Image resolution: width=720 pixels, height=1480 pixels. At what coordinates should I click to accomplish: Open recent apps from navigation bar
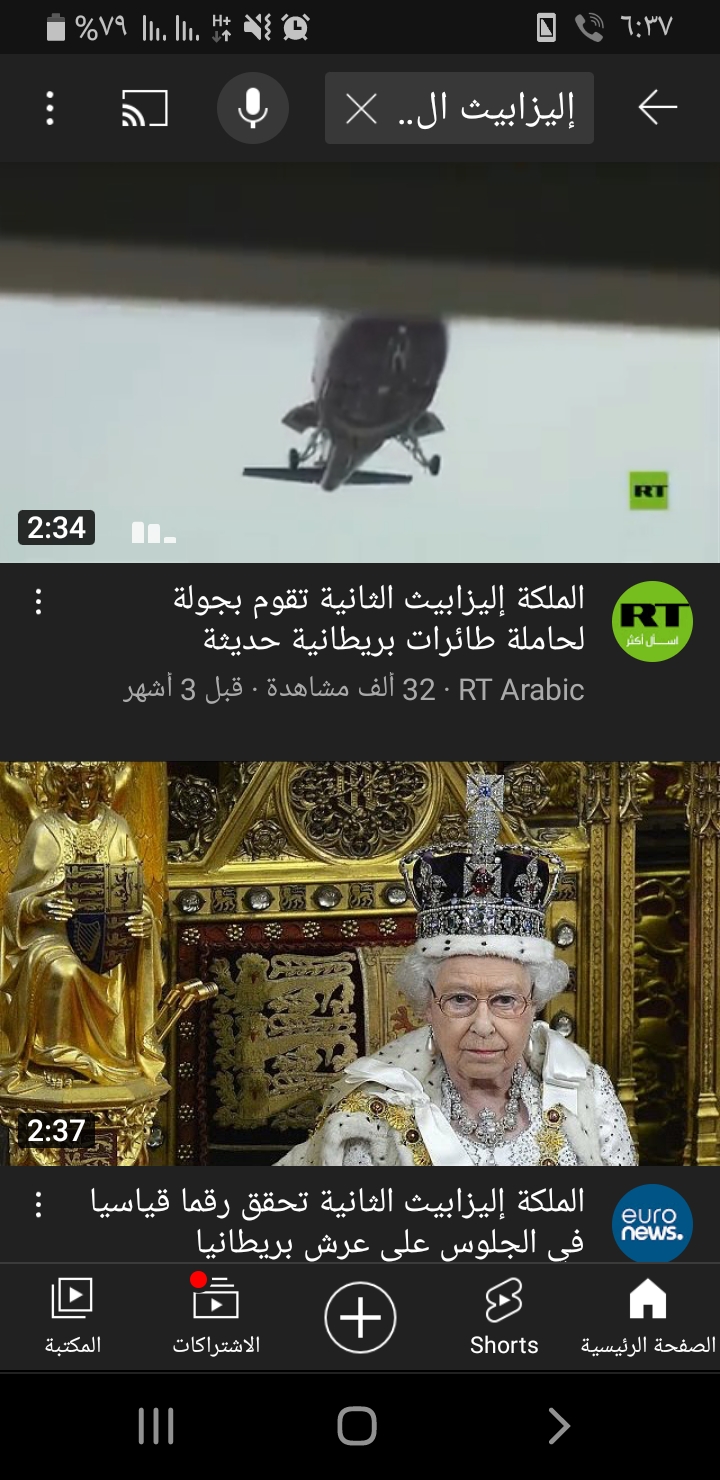(156, 1426)
